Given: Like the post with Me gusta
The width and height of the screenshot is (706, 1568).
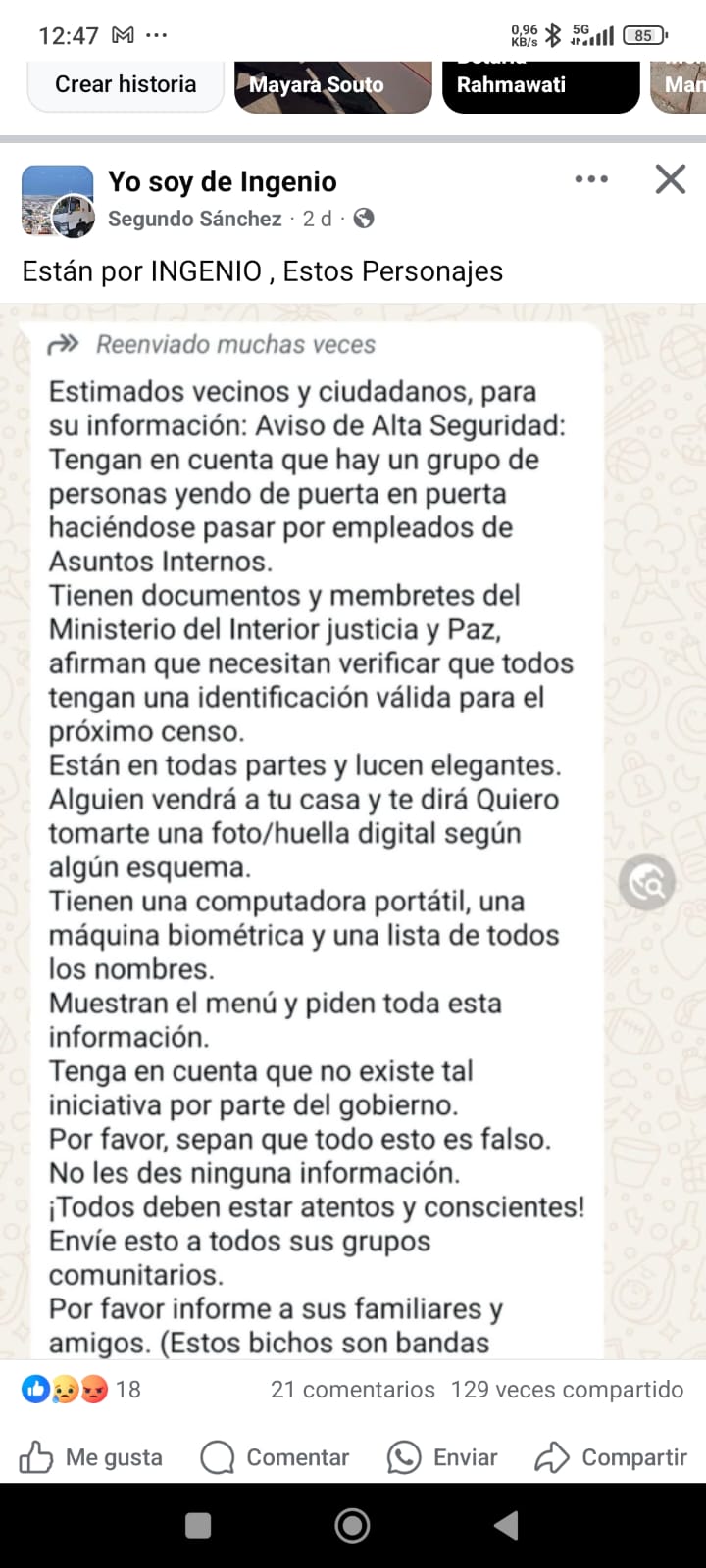Looking at the screenshot, I should coord(91,1457).
